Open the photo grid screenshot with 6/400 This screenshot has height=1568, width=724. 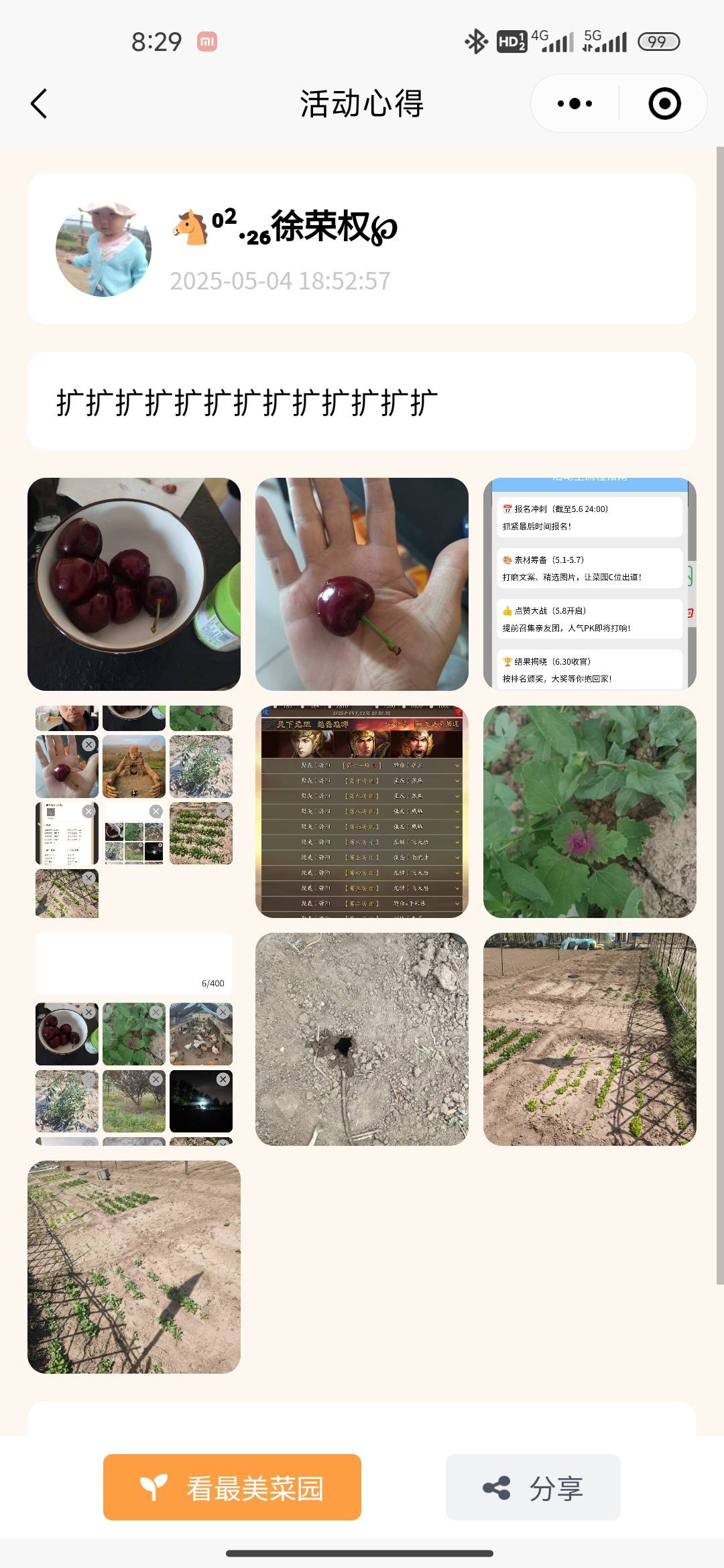tap(134, 1039)
